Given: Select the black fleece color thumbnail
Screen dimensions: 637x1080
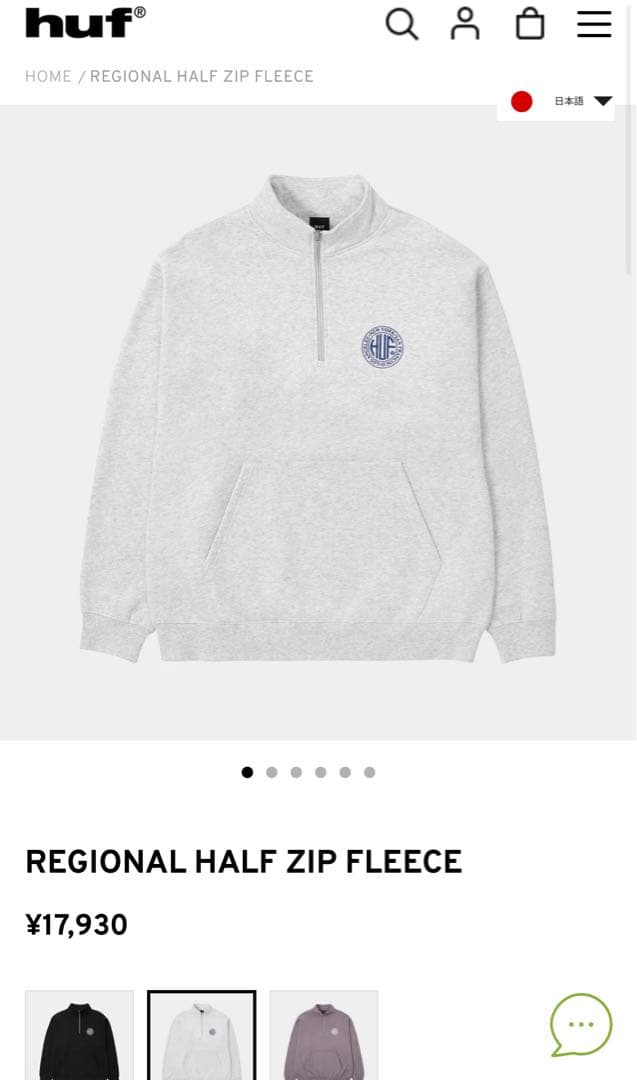Looking at the screenshot, I should (x=79, y=1036).
